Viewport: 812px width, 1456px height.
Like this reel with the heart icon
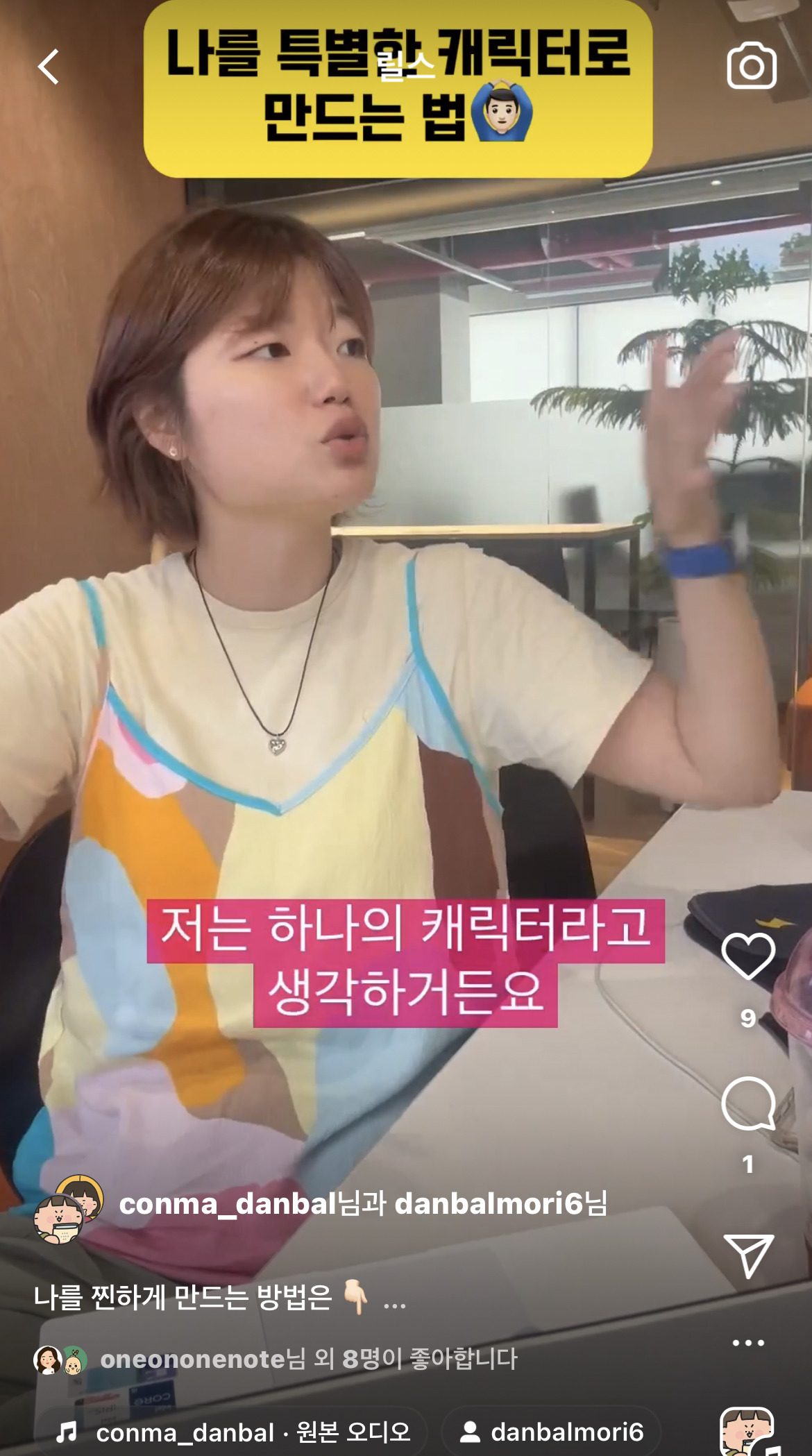(748, 956)
